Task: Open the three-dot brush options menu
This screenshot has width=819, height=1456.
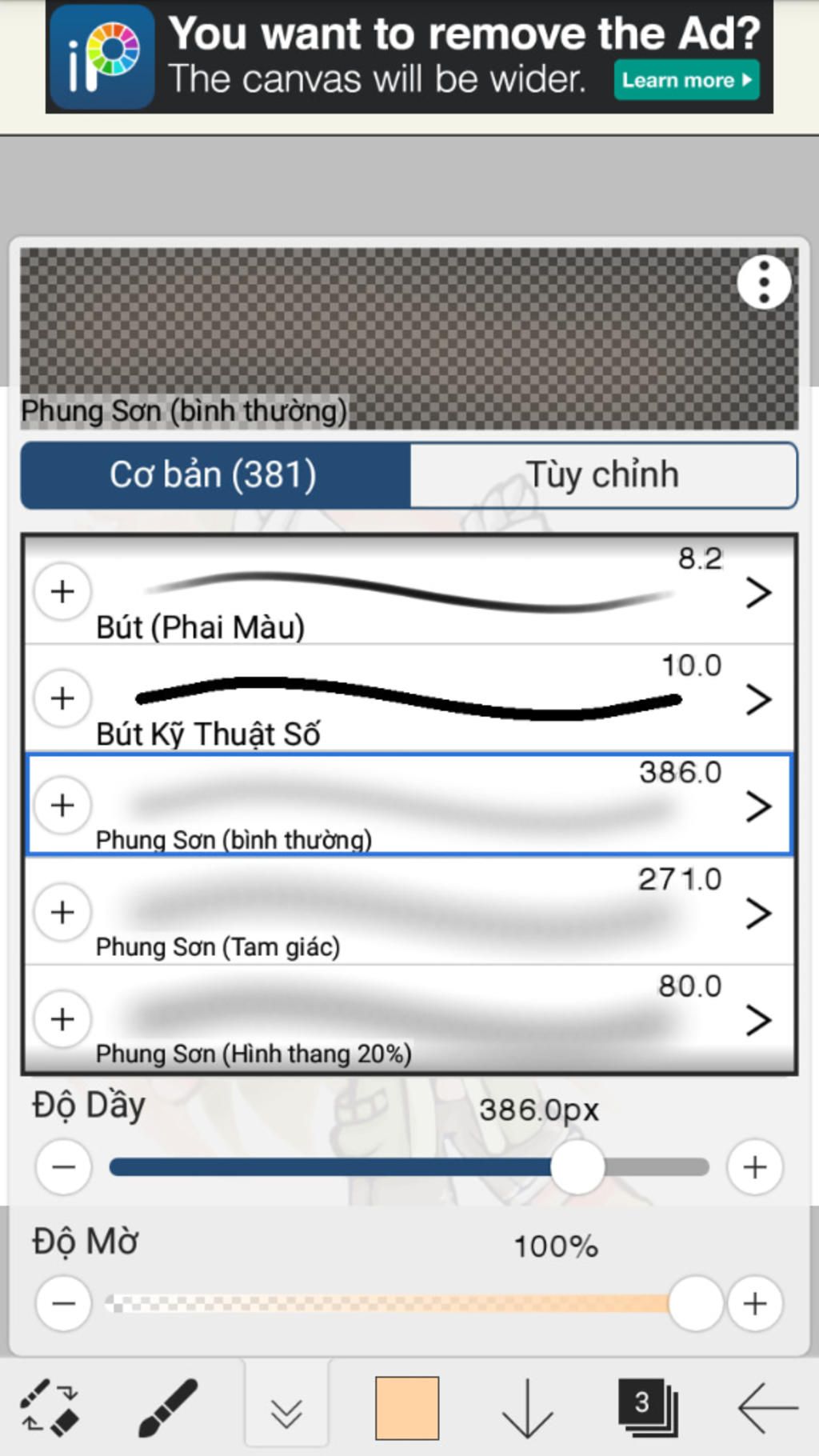Action: click(x=764, y=282)
